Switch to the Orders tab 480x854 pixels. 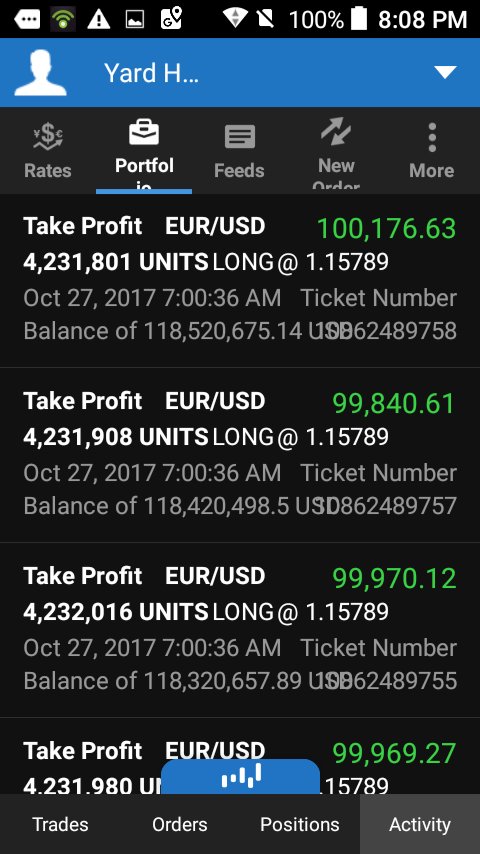pyautogui.click(x=180, y=824)
